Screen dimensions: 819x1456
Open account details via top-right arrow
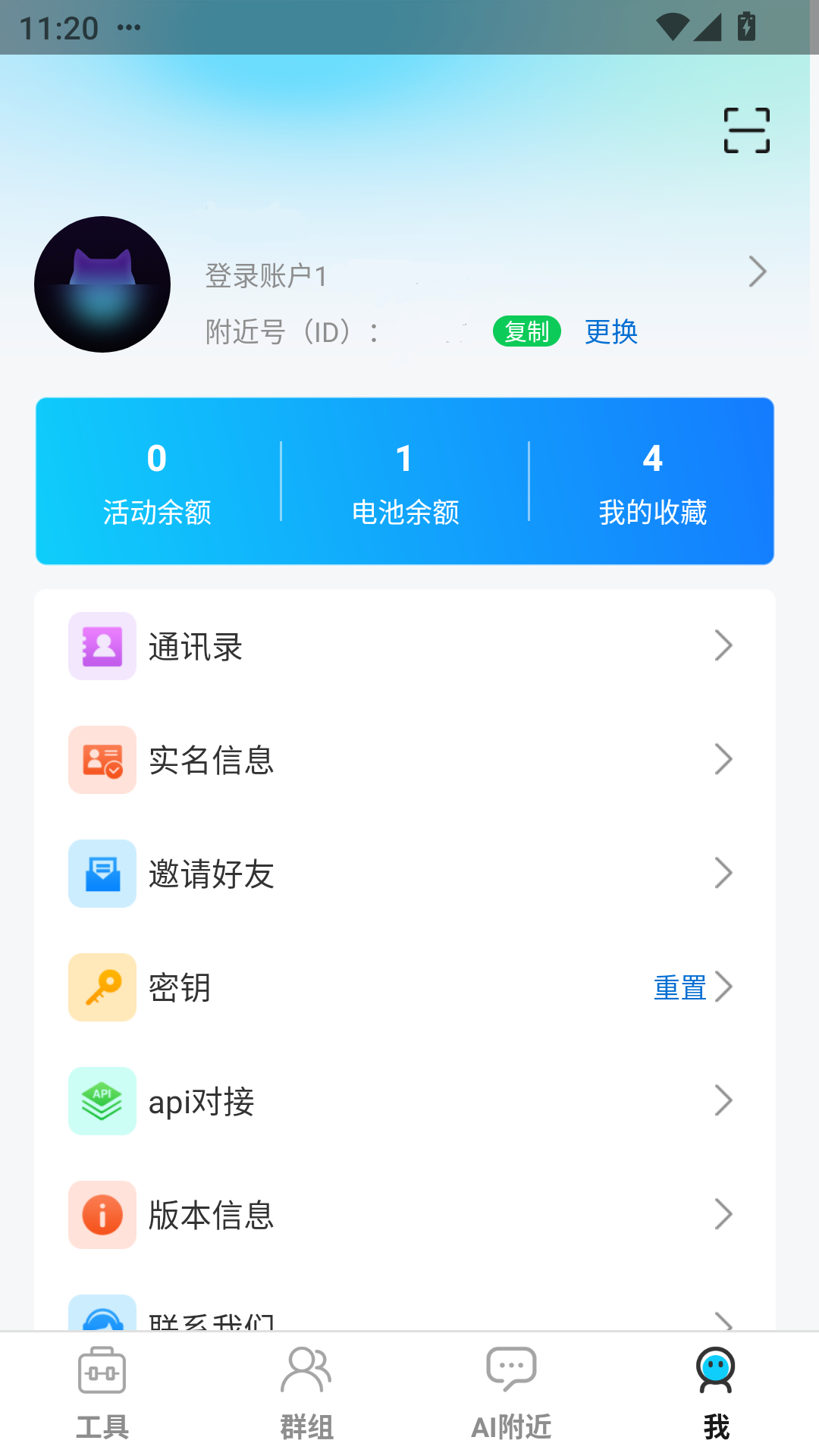point(758,271)
